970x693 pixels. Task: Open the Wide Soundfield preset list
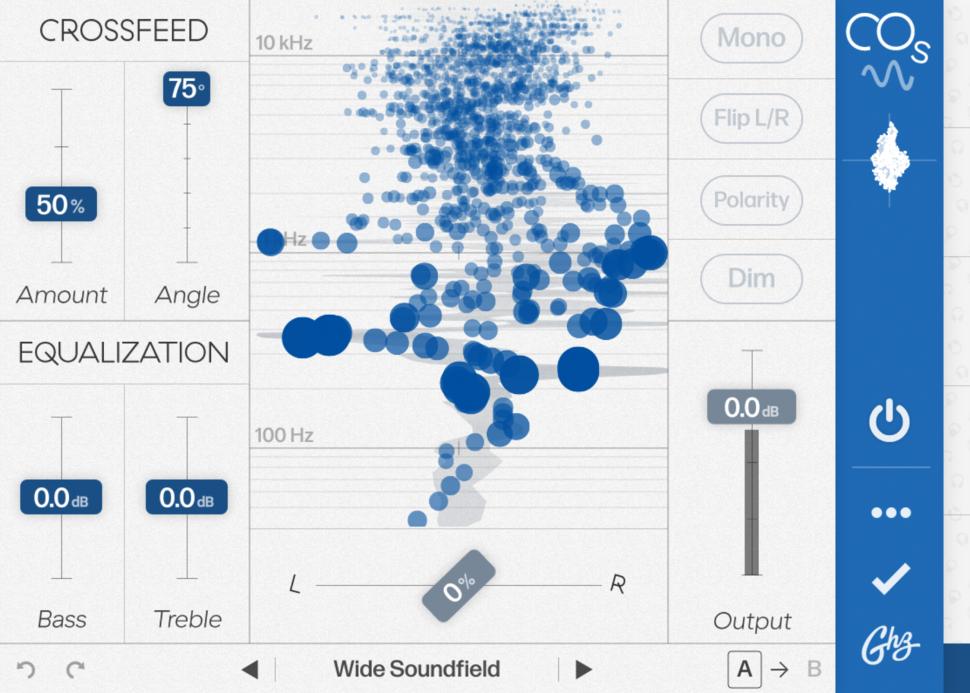click(416, 670)
